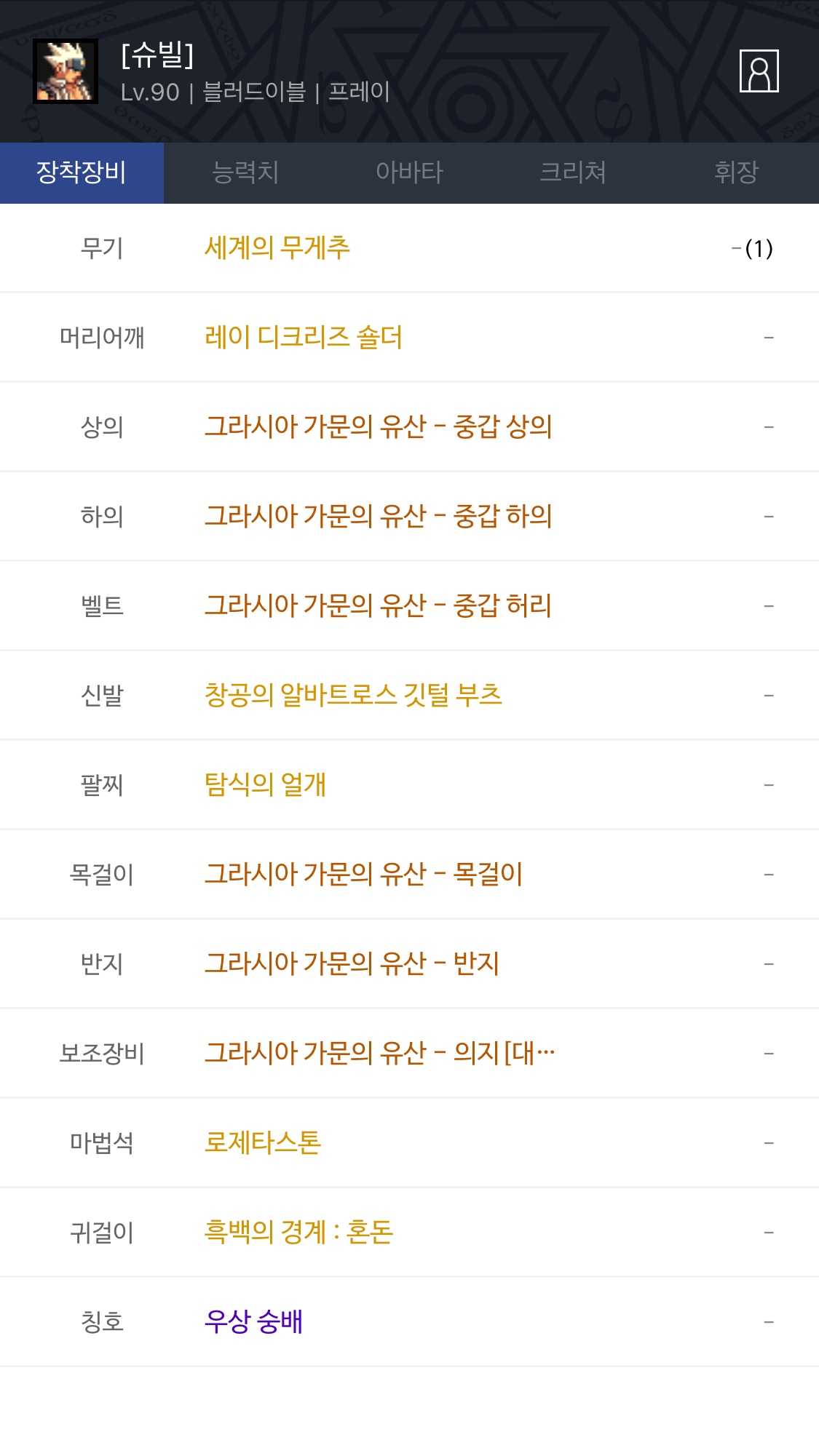
Task: Switch to the 아바타 tab
Action: coord(409,172)
